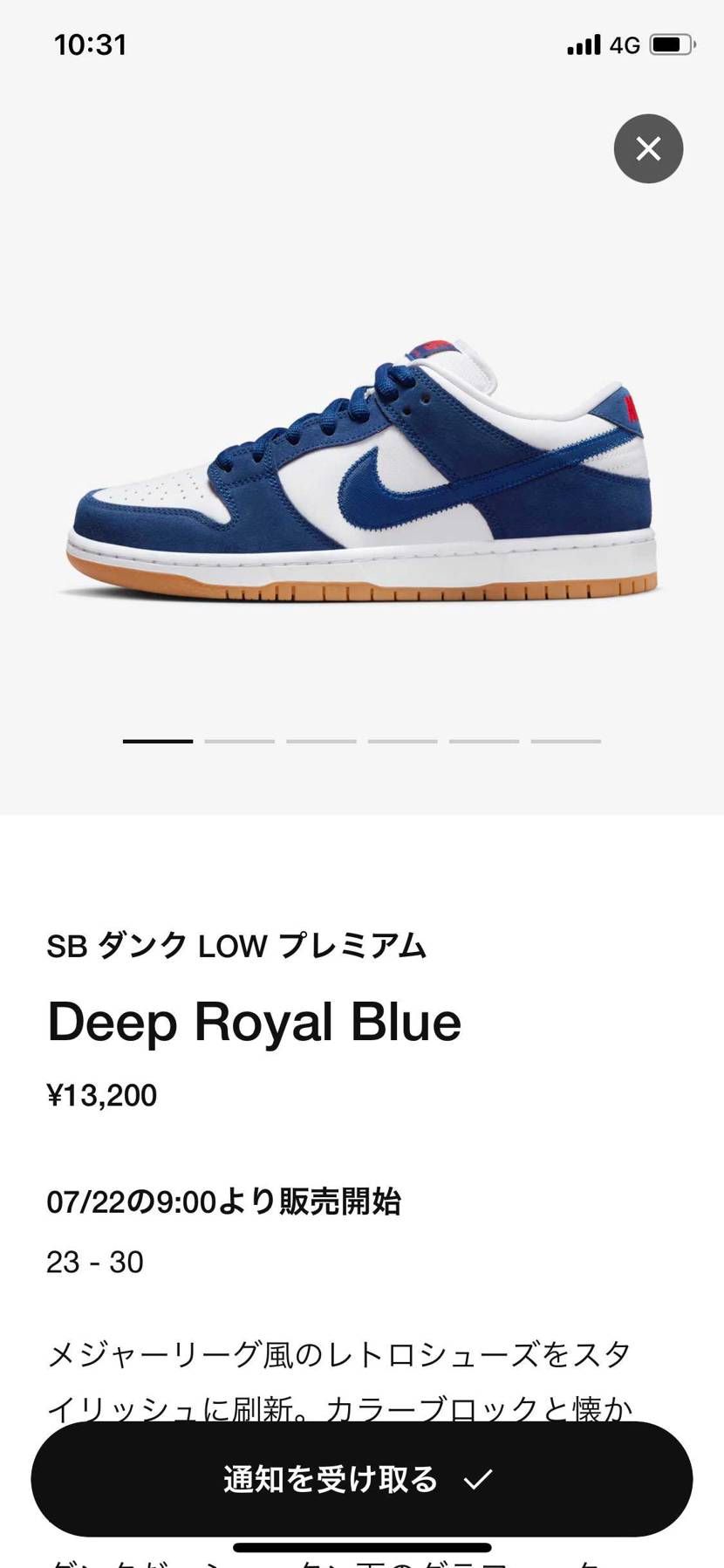Close the Deep Royal Blue product page
724x1568 pixels.
(648, 148)
